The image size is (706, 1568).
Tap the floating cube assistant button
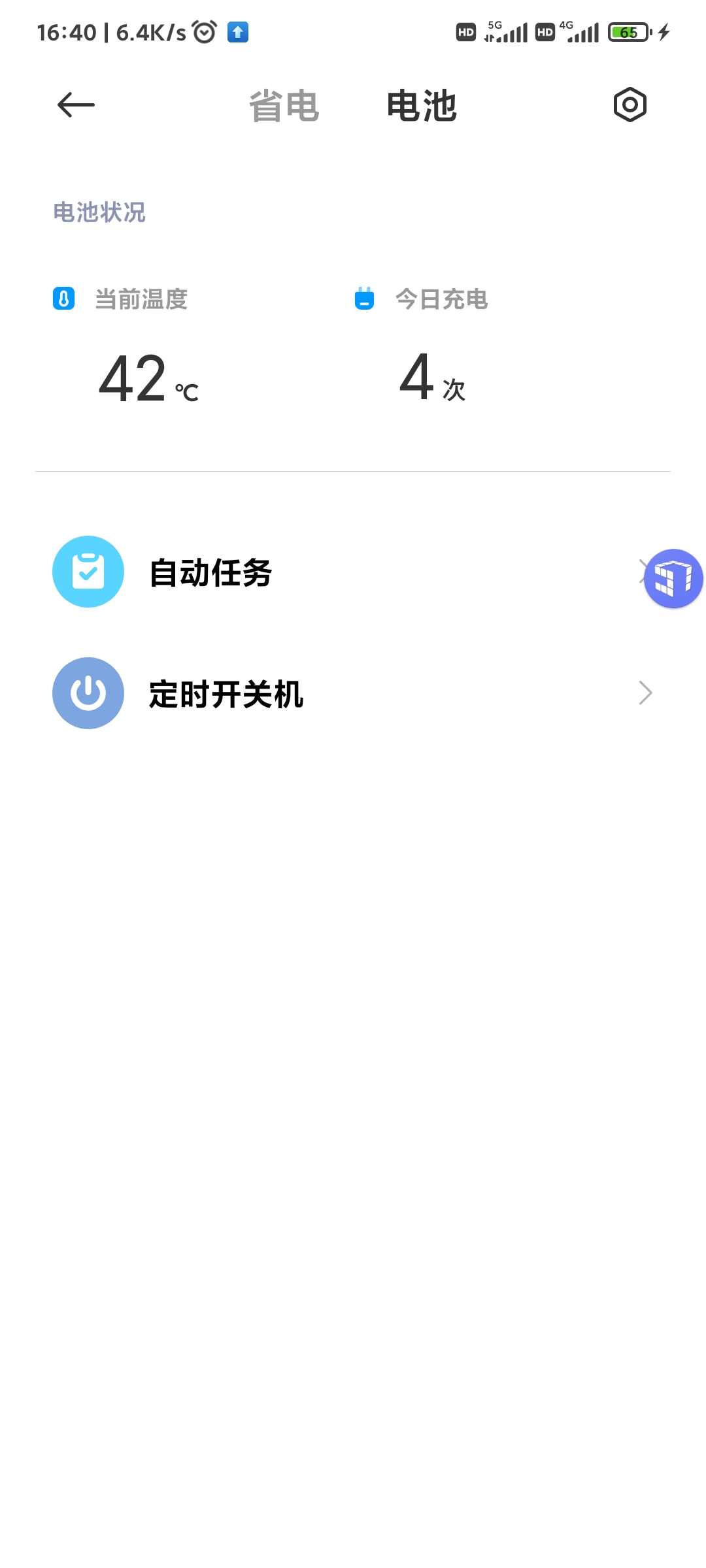pos(673,579)
